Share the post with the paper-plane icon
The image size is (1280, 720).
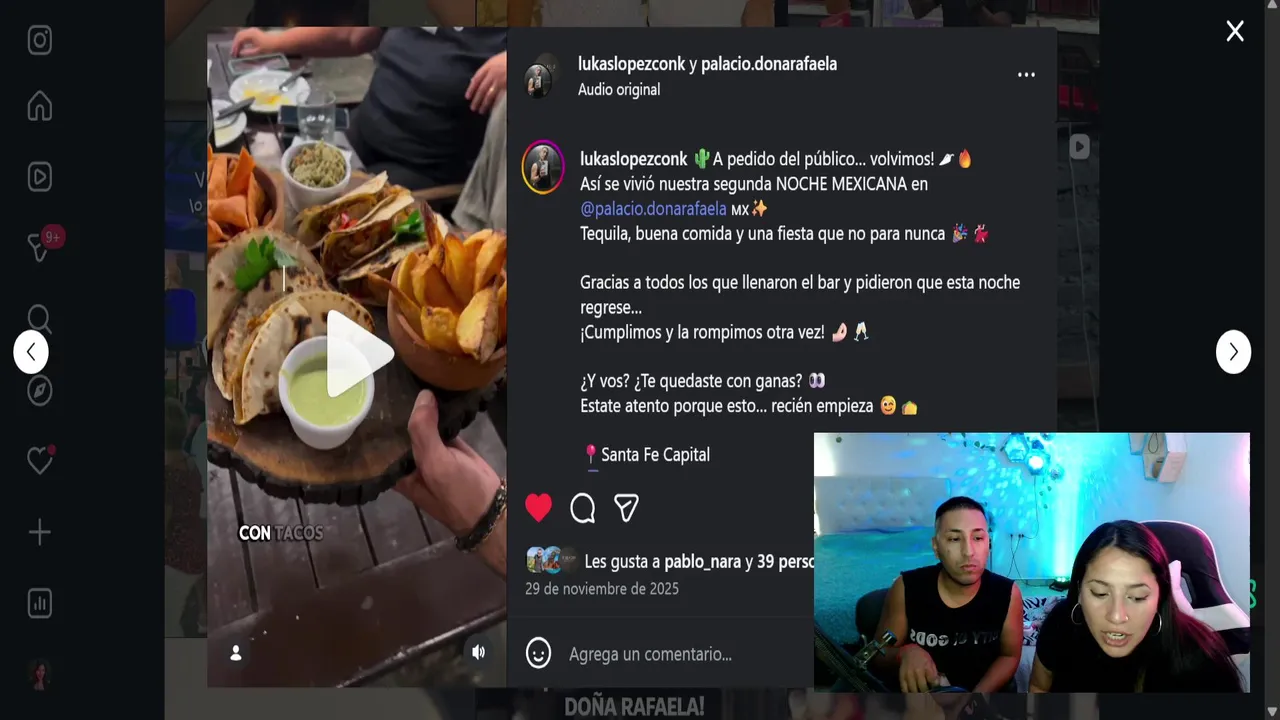[626, 508]
